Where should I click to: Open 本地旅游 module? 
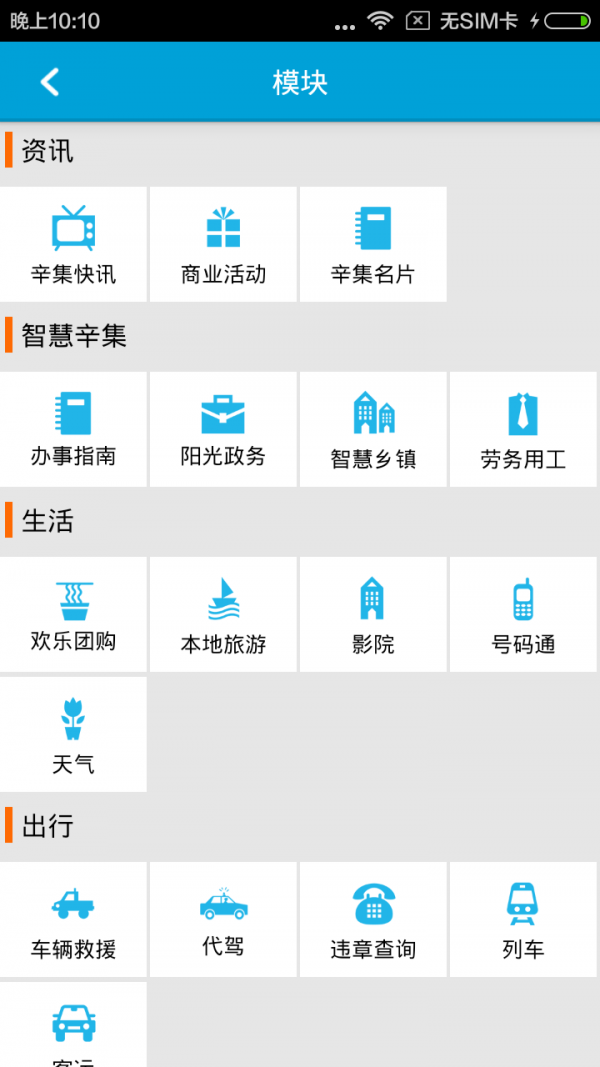(223, 614)
